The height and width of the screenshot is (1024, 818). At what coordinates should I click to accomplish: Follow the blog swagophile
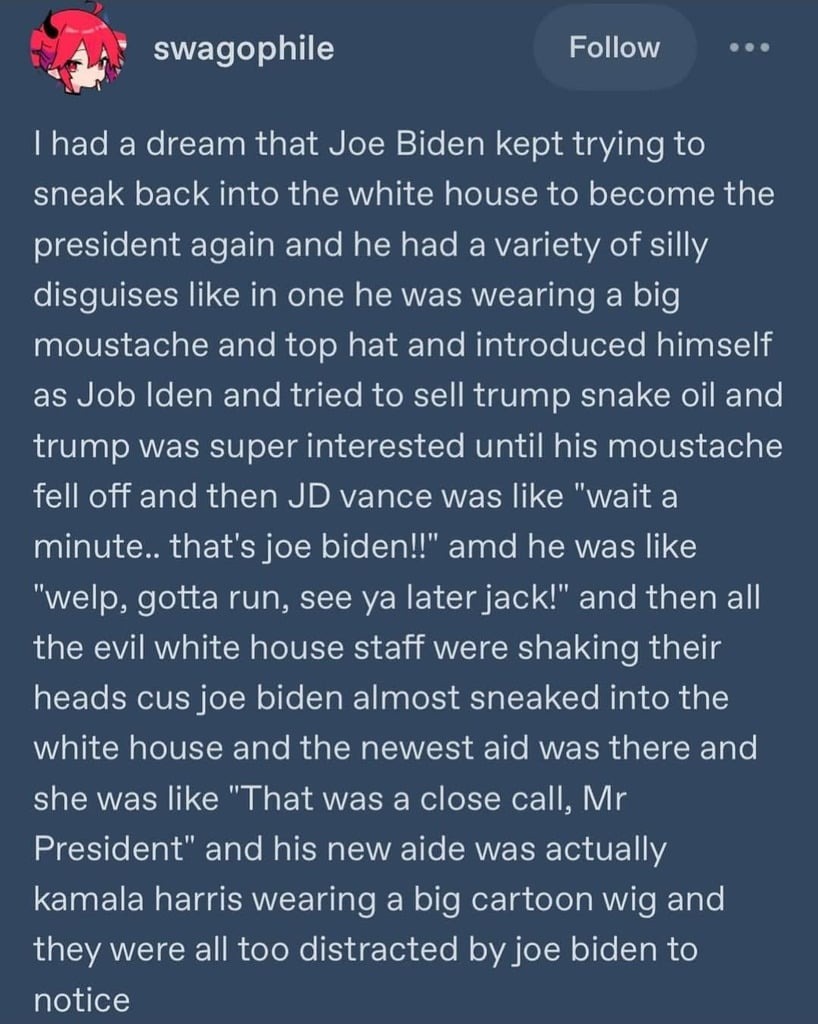point(614,46)
